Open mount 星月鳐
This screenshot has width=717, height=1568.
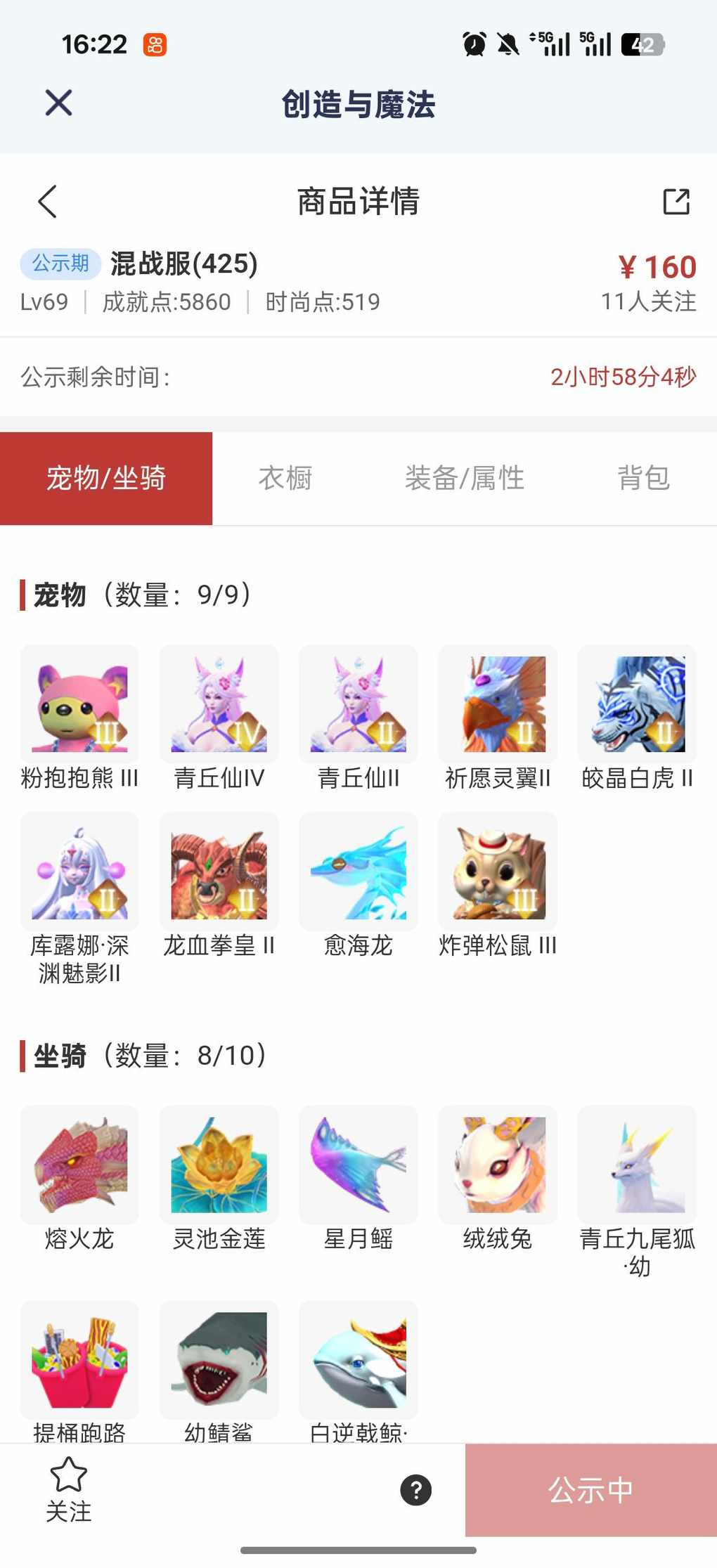[x=358, y=1165]
